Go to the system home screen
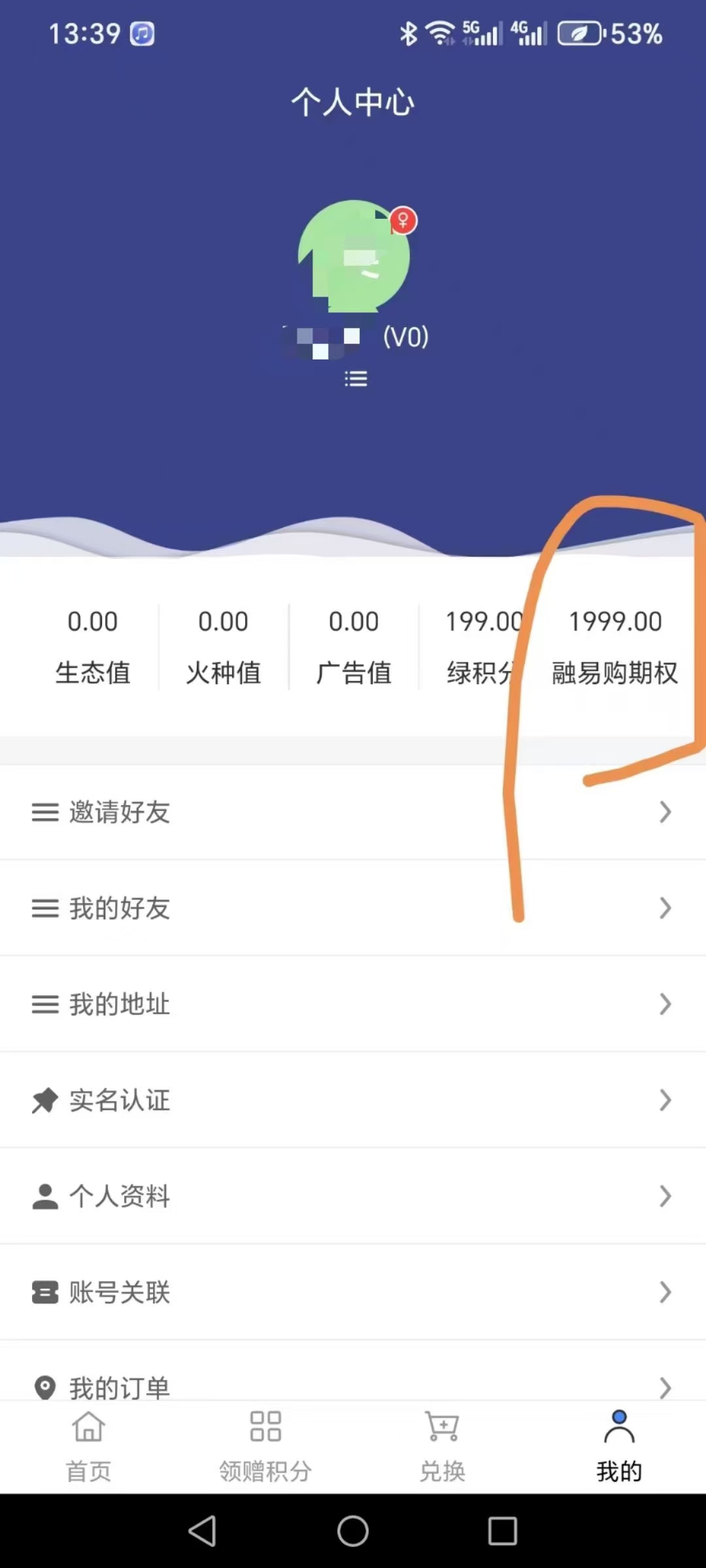 click(353, 1531)
